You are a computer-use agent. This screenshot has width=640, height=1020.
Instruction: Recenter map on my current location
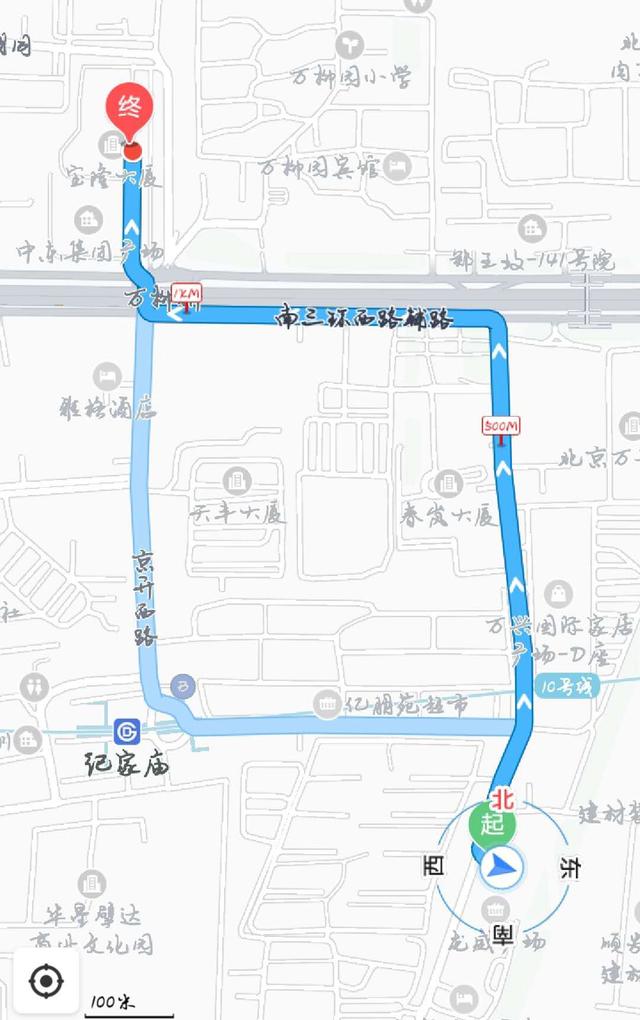(46, 981)
